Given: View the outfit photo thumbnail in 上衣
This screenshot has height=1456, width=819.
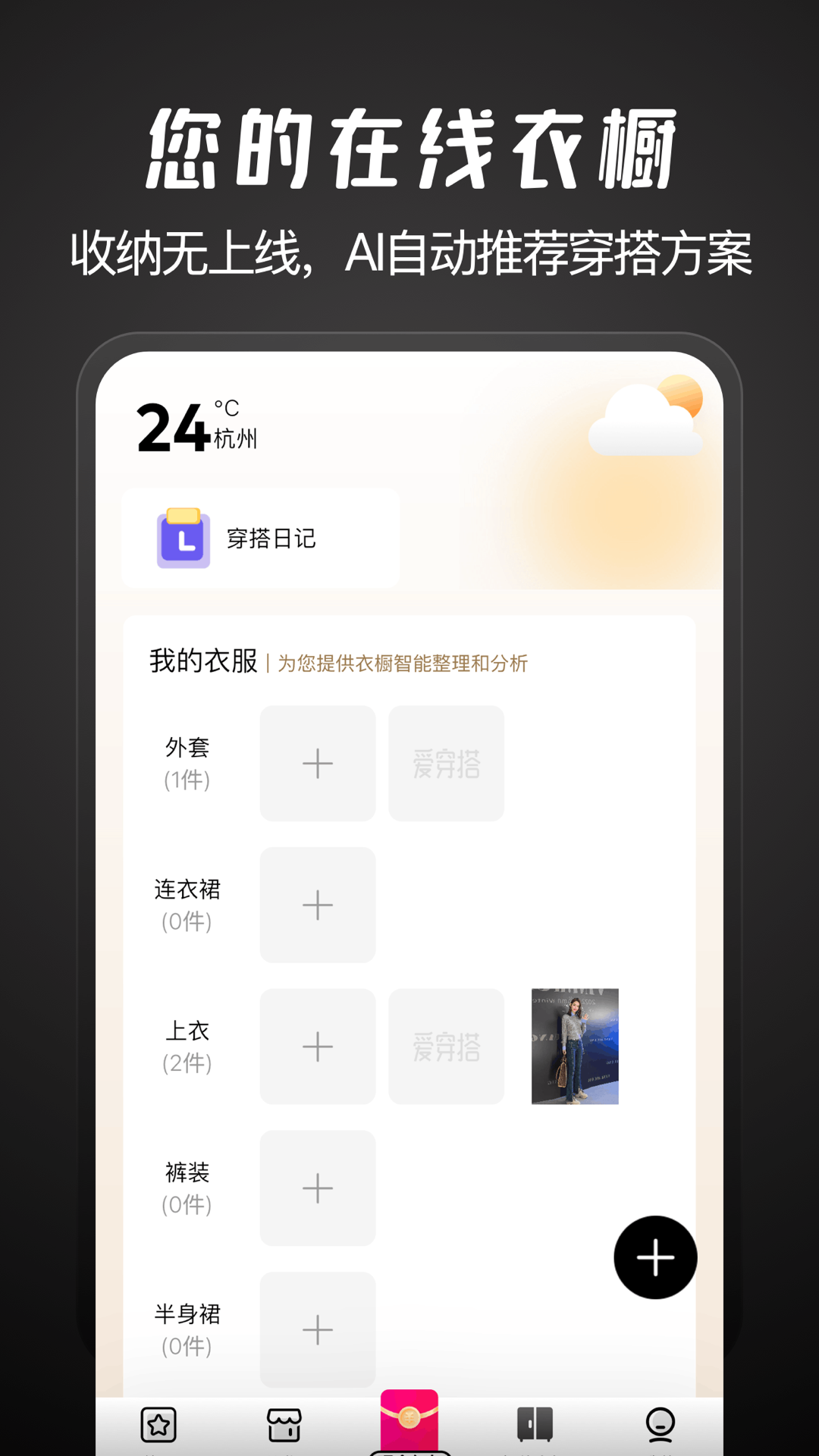Looking at the screenshot, I should [x=573, y=1046].
